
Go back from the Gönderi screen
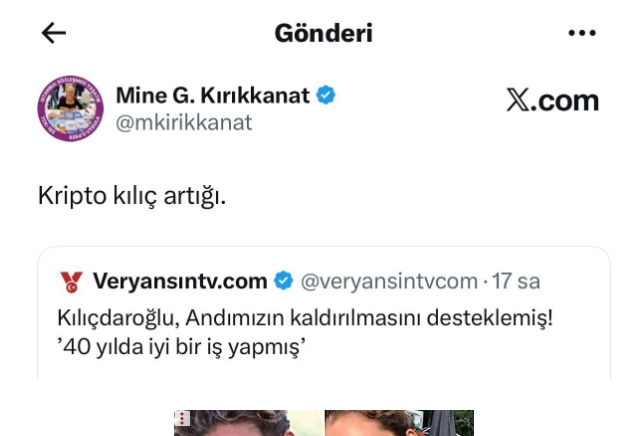[53, 33]
